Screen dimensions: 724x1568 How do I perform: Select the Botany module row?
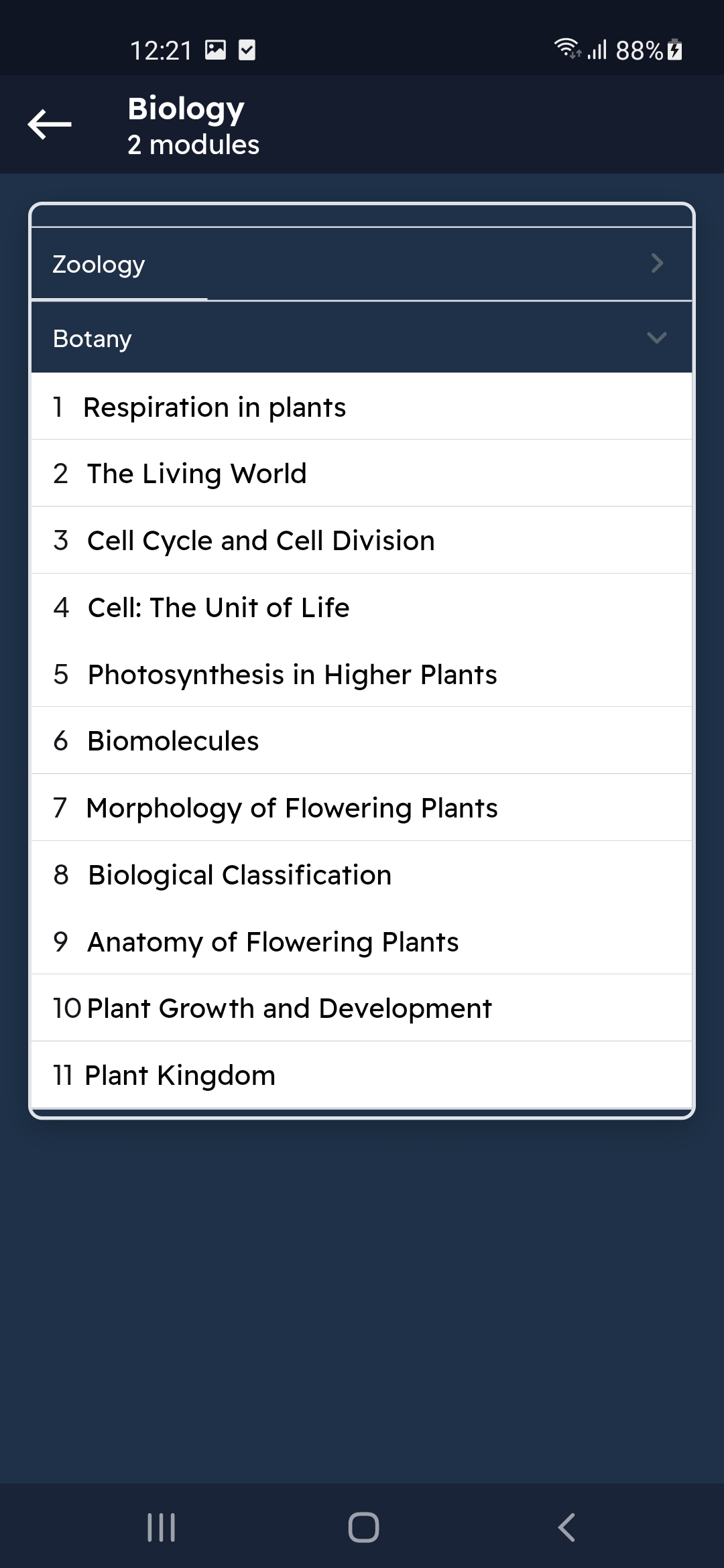pos(268,338)
